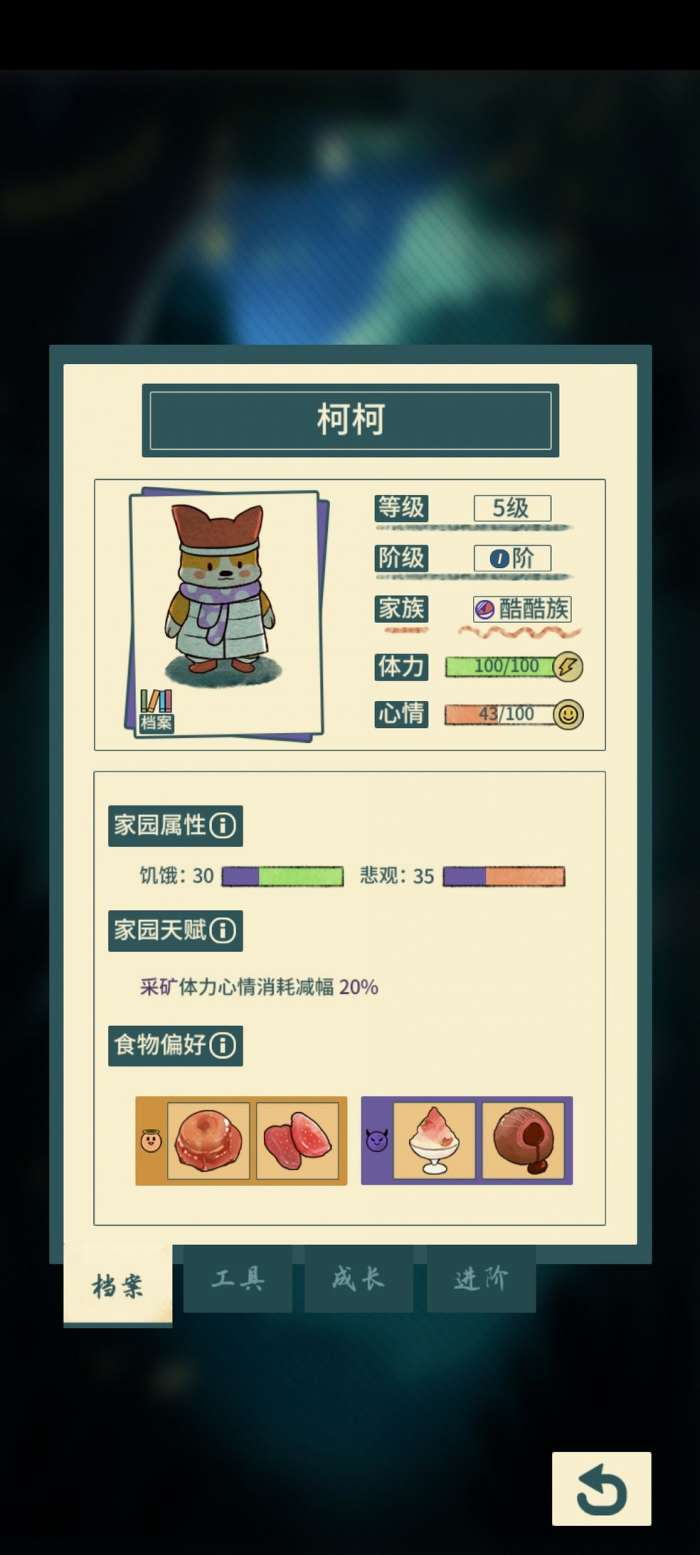Tap the character name 柯柯 field
The image size is (700, 1555).
click(x=350, y=420)
